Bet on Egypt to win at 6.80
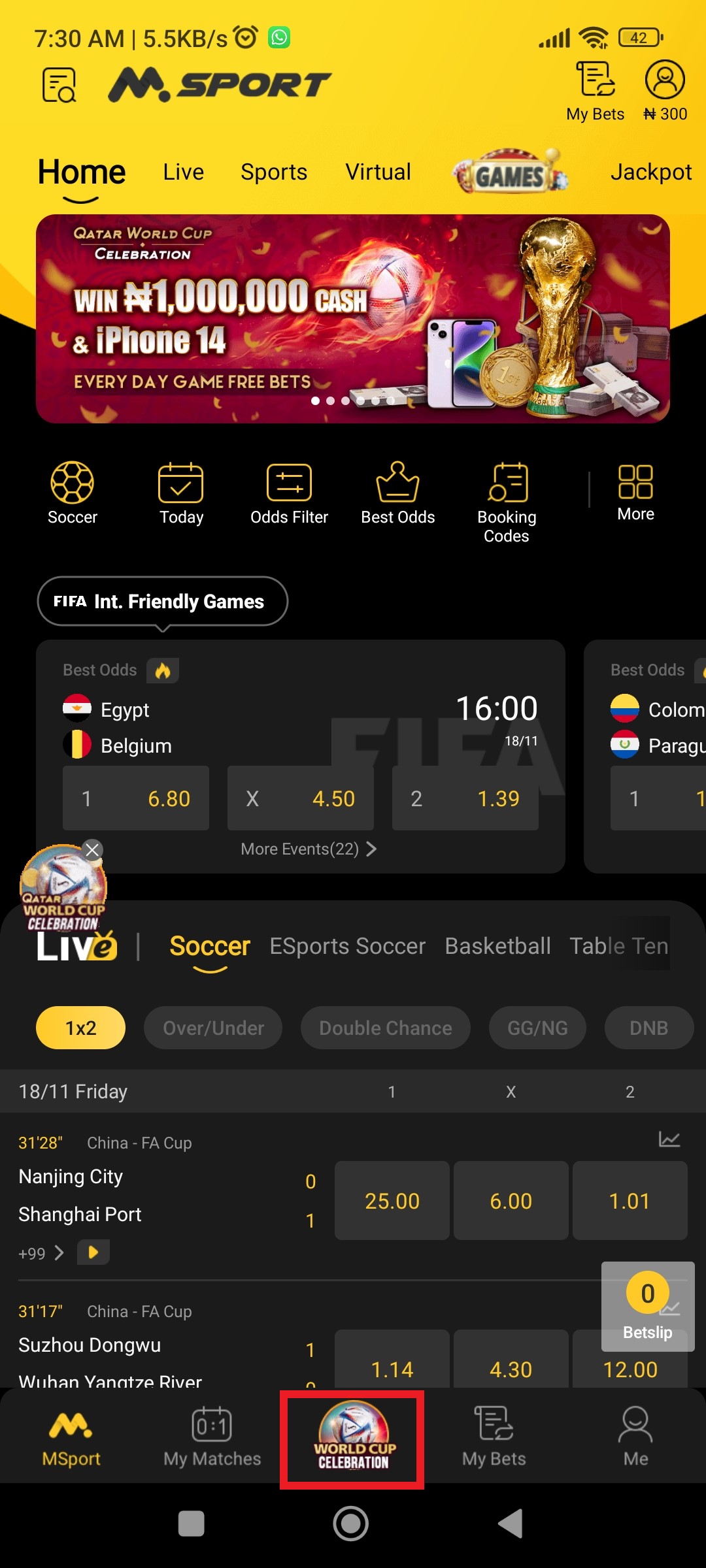Image resolution: width=706 pixels, height=1568 pixels. 136,798
